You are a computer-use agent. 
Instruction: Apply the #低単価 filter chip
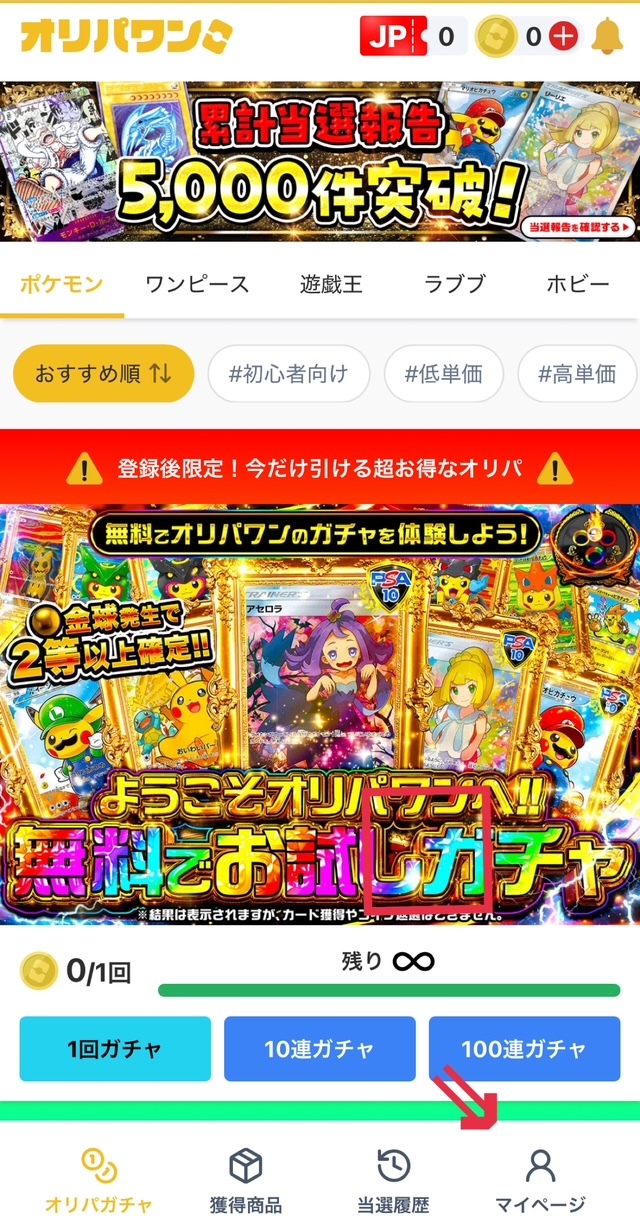(x=443, y=375)
